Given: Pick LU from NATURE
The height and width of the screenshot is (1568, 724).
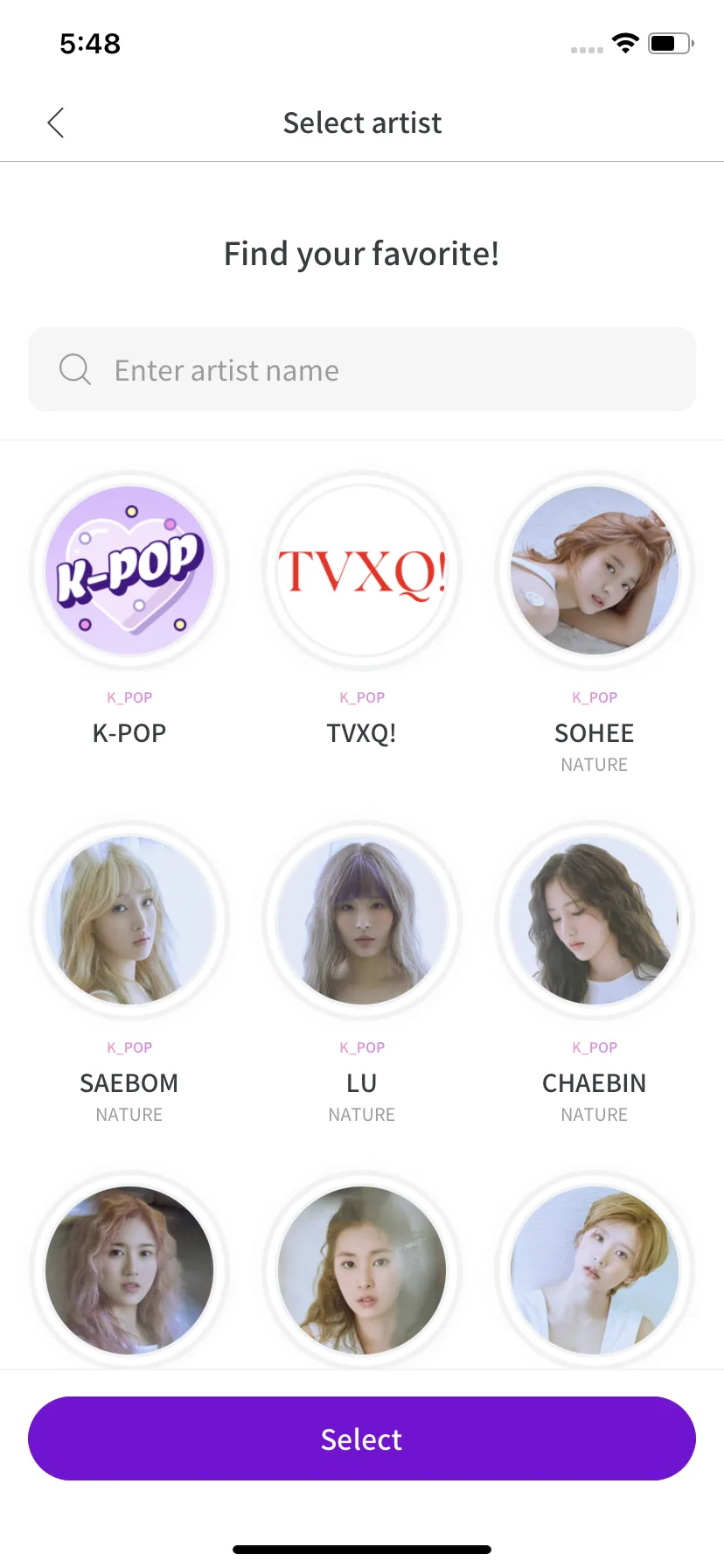Looking at the screenshot, I should [x=362, y=920].
